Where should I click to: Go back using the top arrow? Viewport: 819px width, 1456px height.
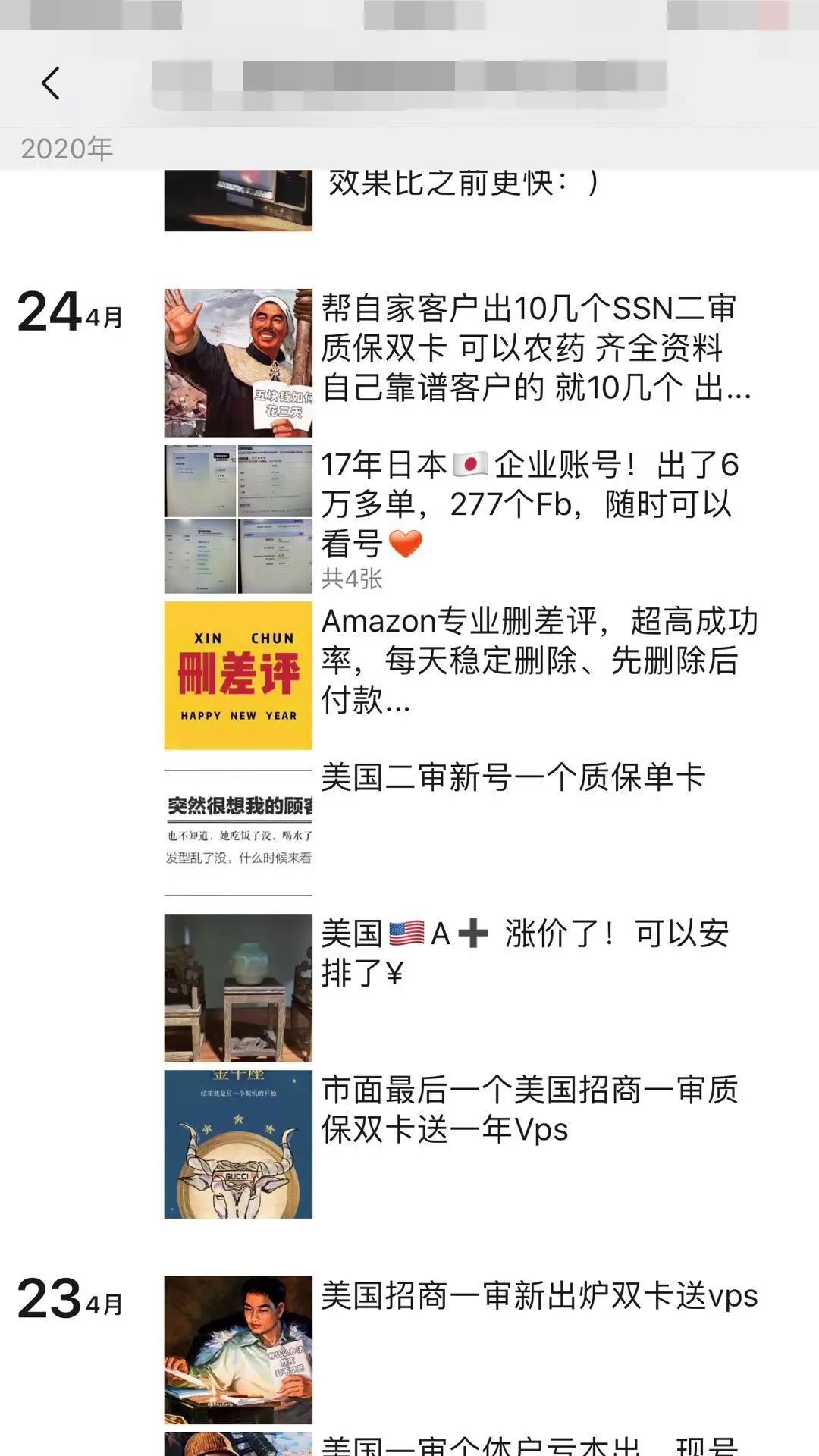coord(51,83)
